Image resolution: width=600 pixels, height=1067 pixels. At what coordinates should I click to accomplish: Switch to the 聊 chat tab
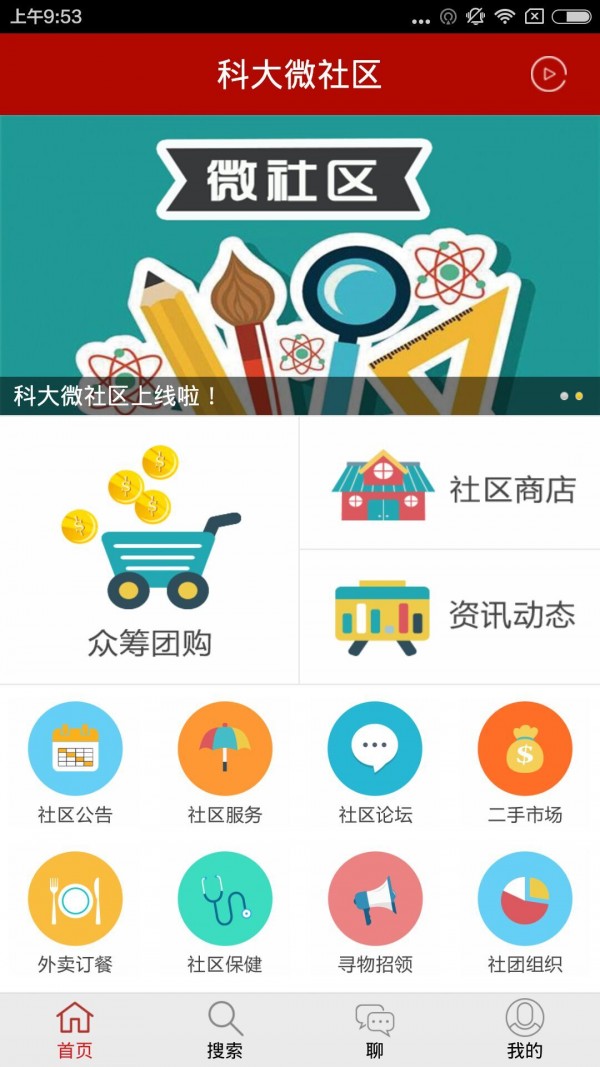375,1030
